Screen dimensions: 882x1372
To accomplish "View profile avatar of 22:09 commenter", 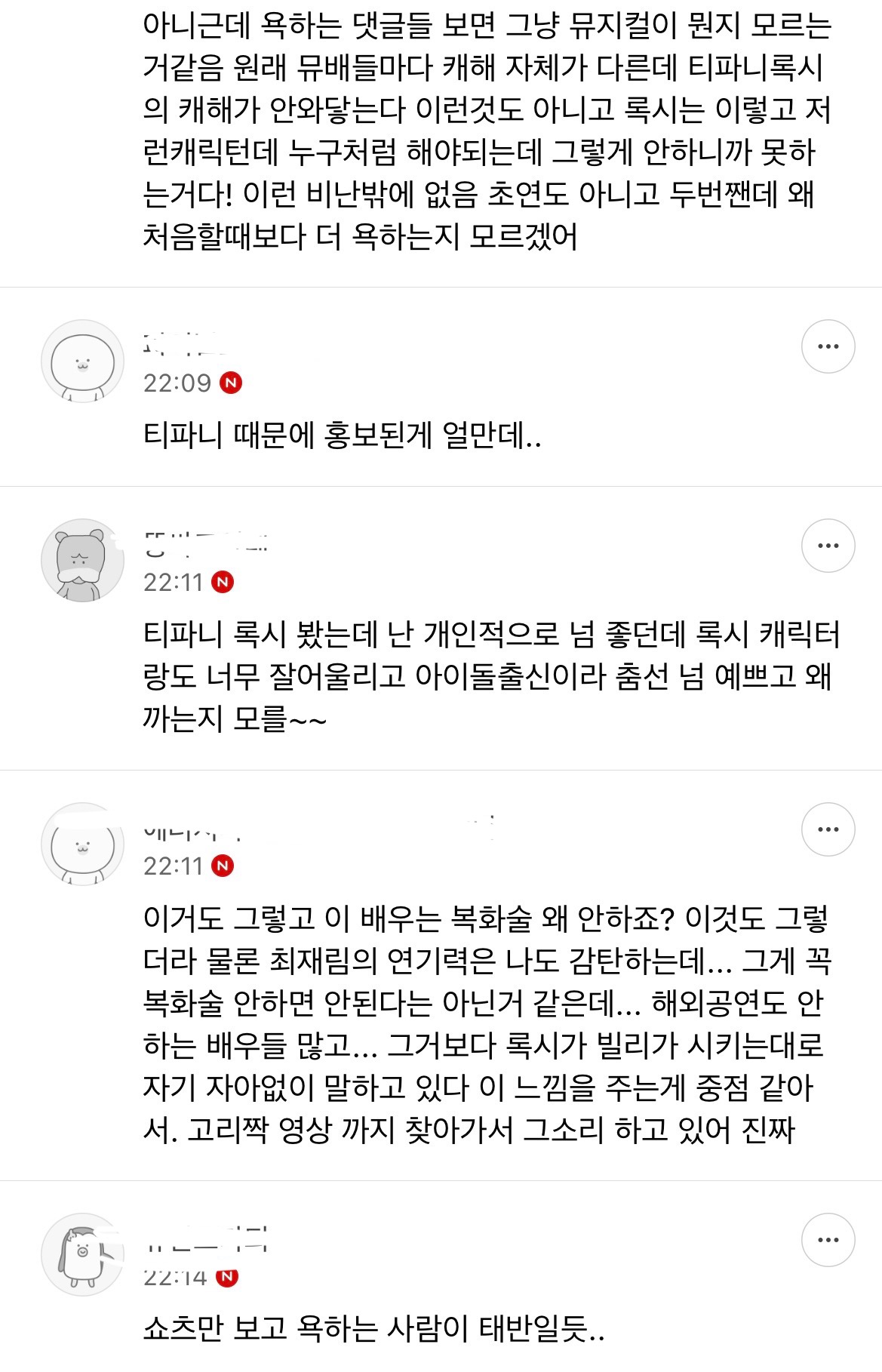I will [x=82, y=361].
